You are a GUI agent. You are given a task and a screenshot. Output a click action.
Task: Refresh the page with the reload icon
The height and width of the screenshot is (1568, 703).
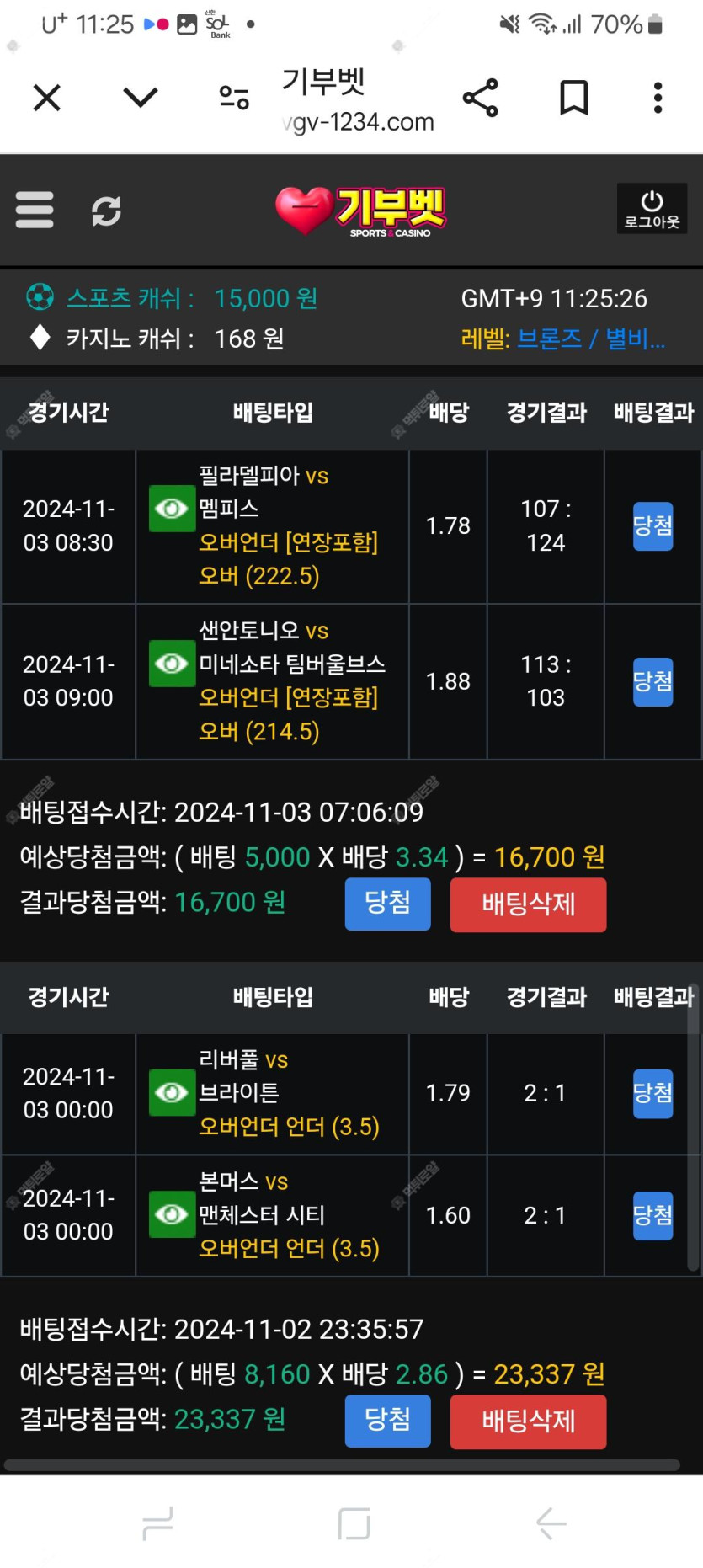(x=107, y=211)
